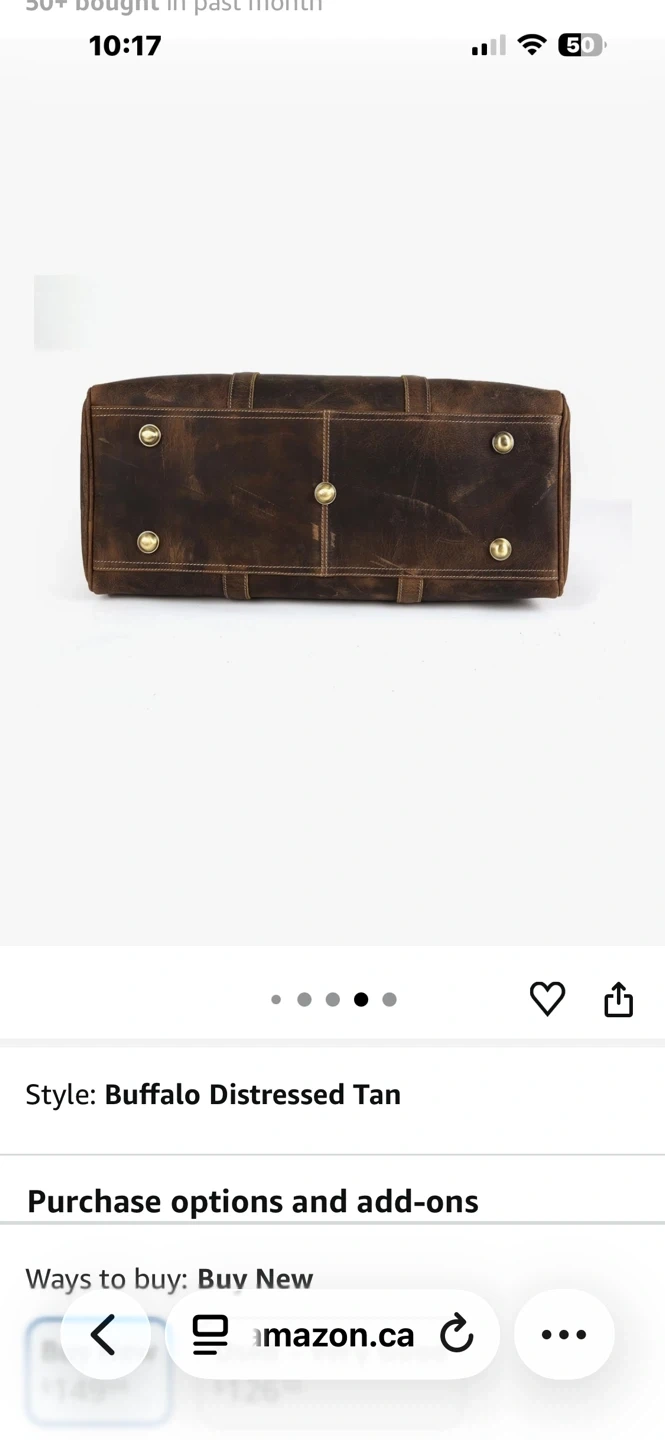This screenshot has width=665, height=1440.
Task: Go back to the previous page
Action: pos(105,1334)
